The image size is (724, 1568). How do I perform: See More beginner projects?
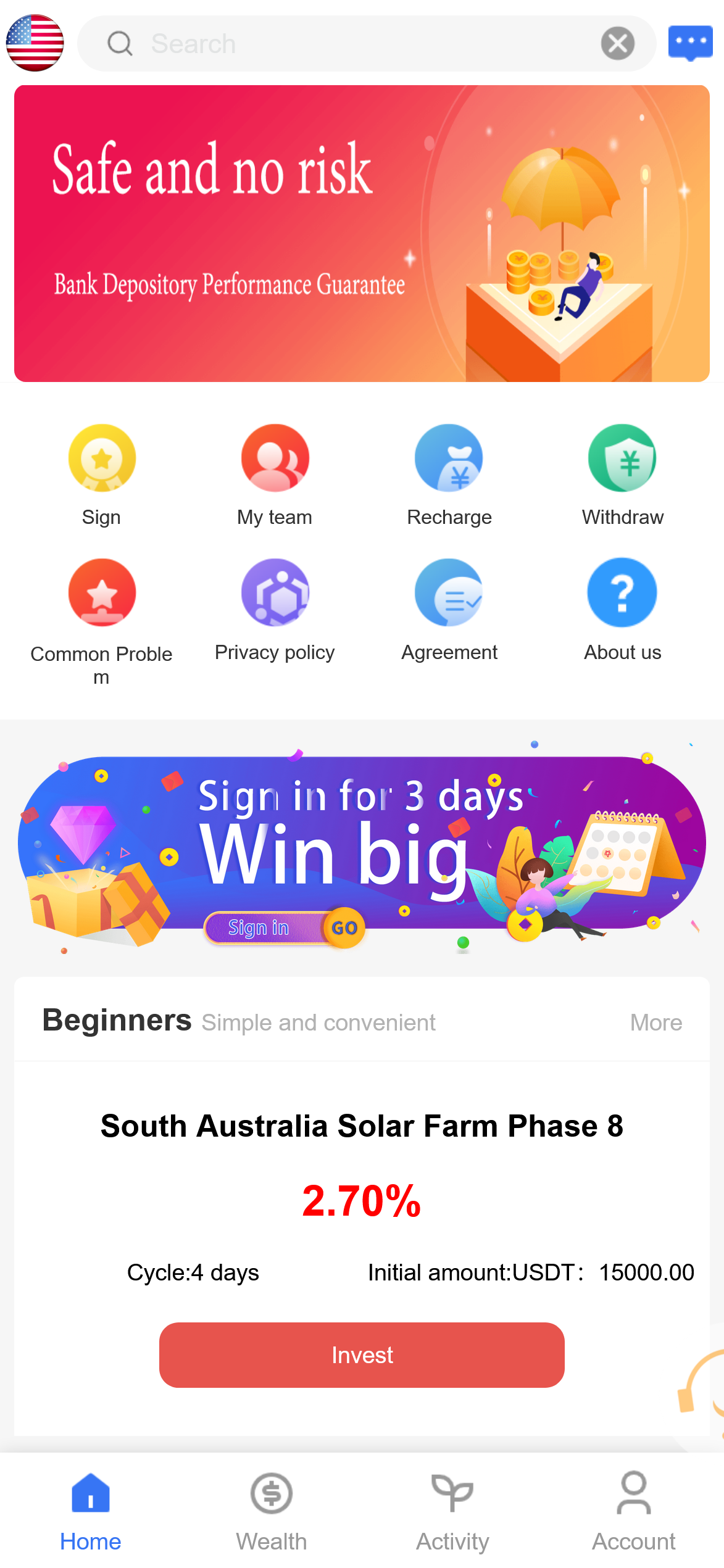(x=655, y=1023)
